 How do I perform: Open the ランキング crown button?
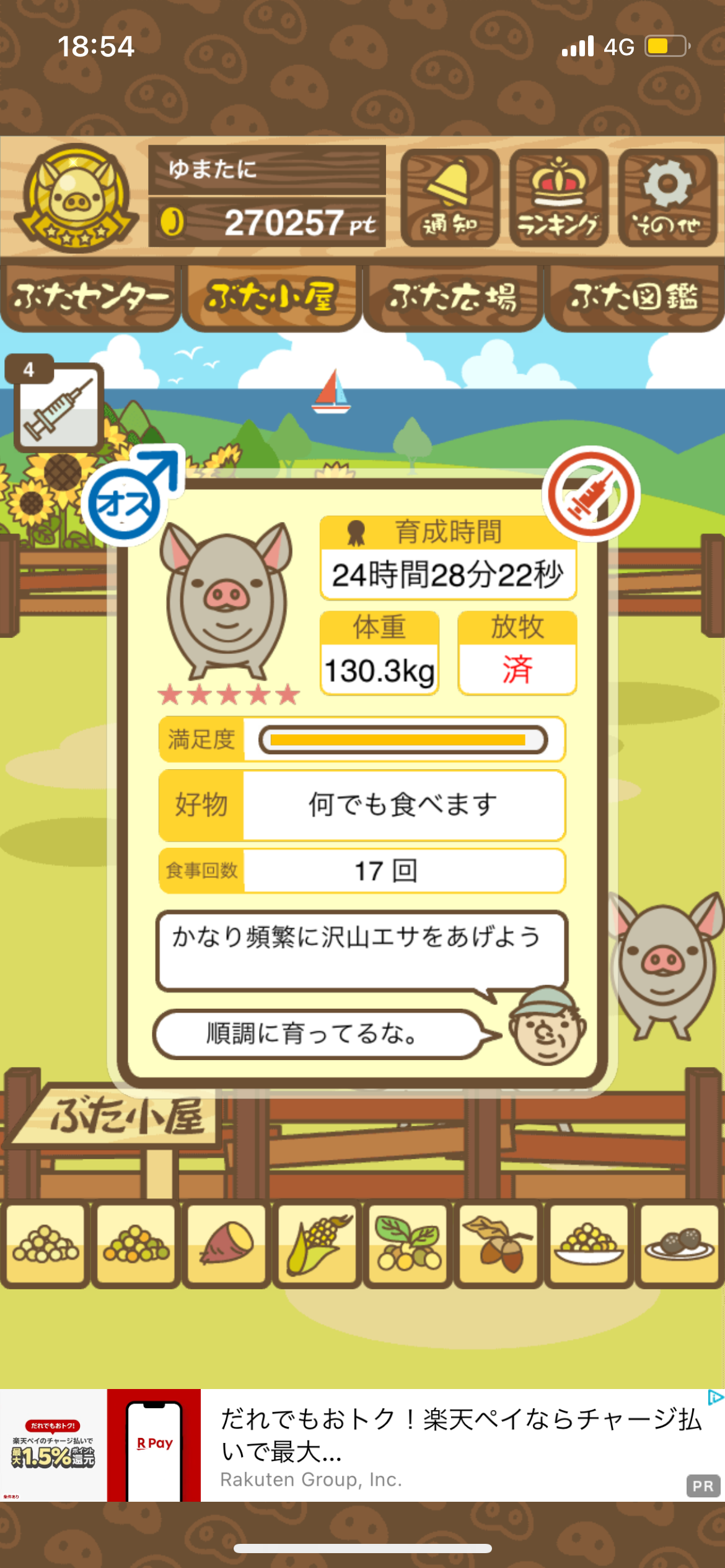(x=558, y=198)
